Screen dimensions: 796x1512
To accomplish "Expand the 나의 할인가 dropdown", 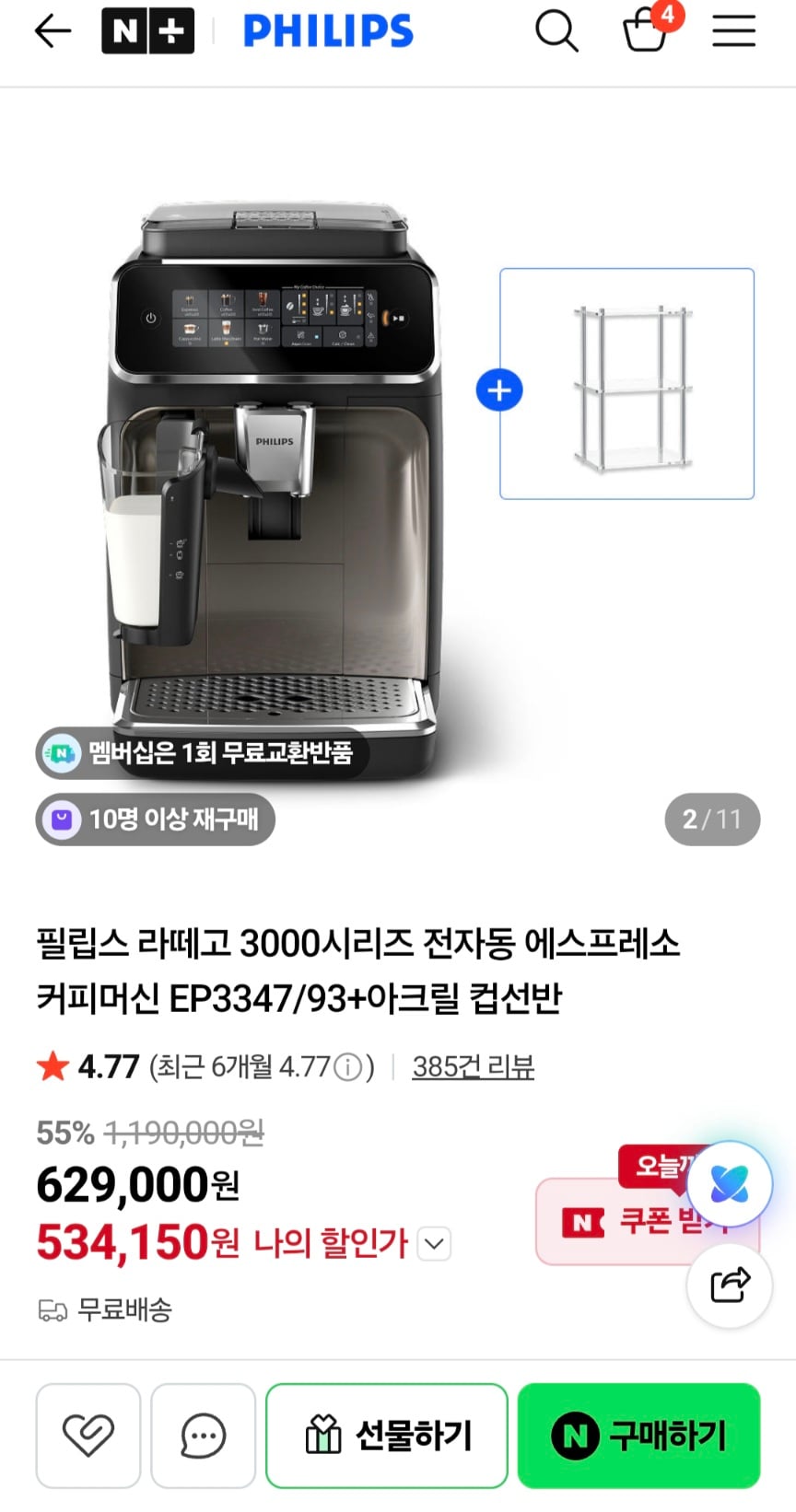I will coord(434,1244).
